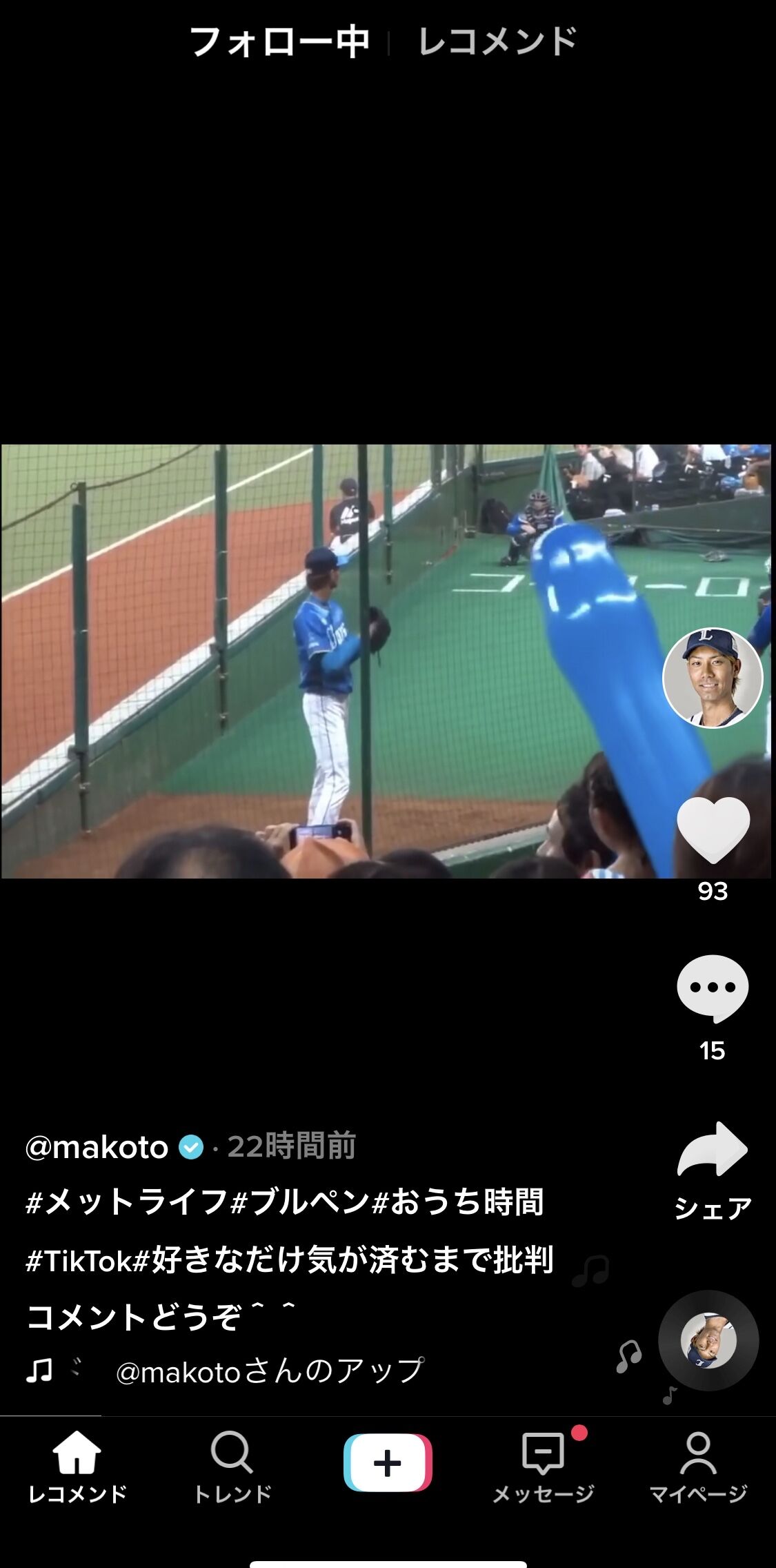This screenshot has width=776, height=1568.
Task: Open the comments bubble
Action: [x=713, y=988]
